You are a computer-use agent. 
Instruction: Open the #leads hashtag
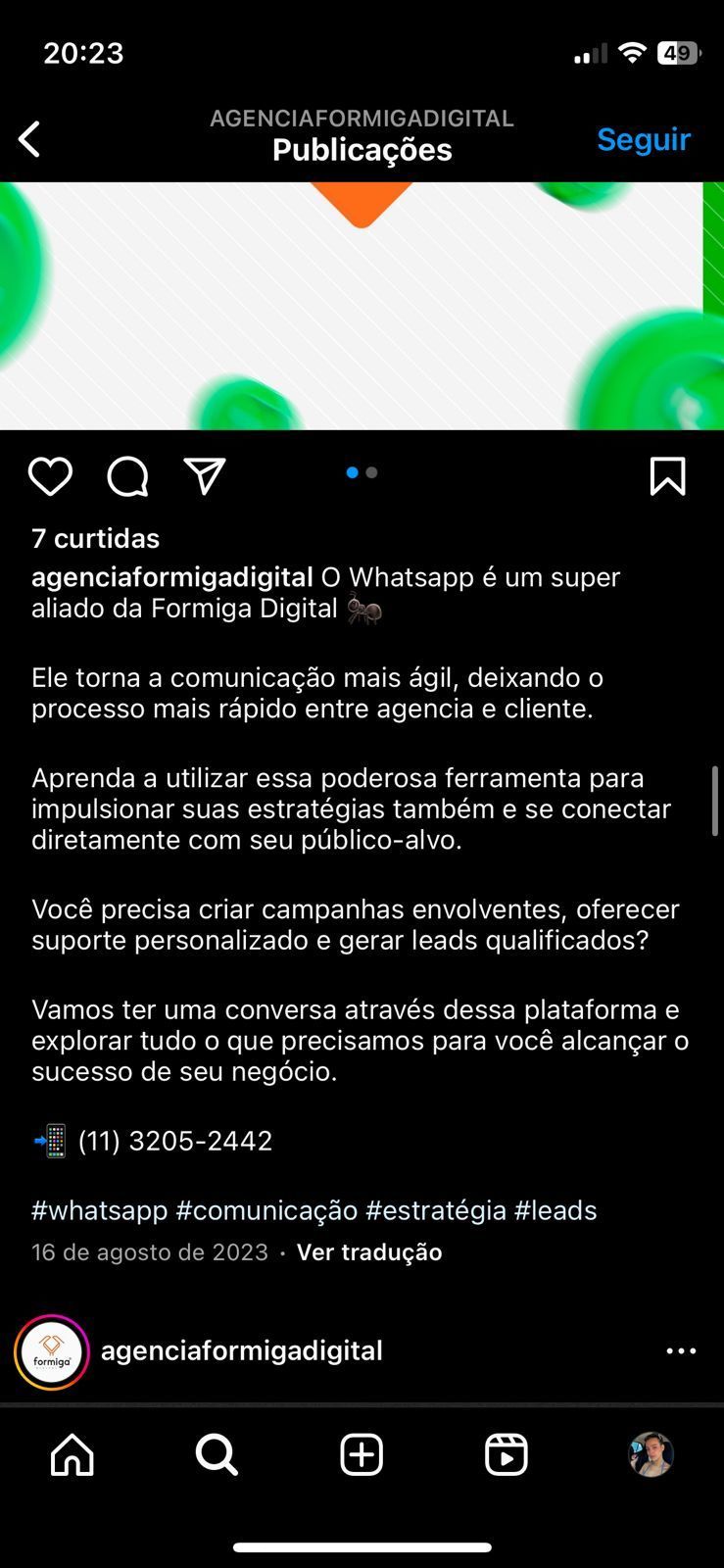click(555, 1210)
